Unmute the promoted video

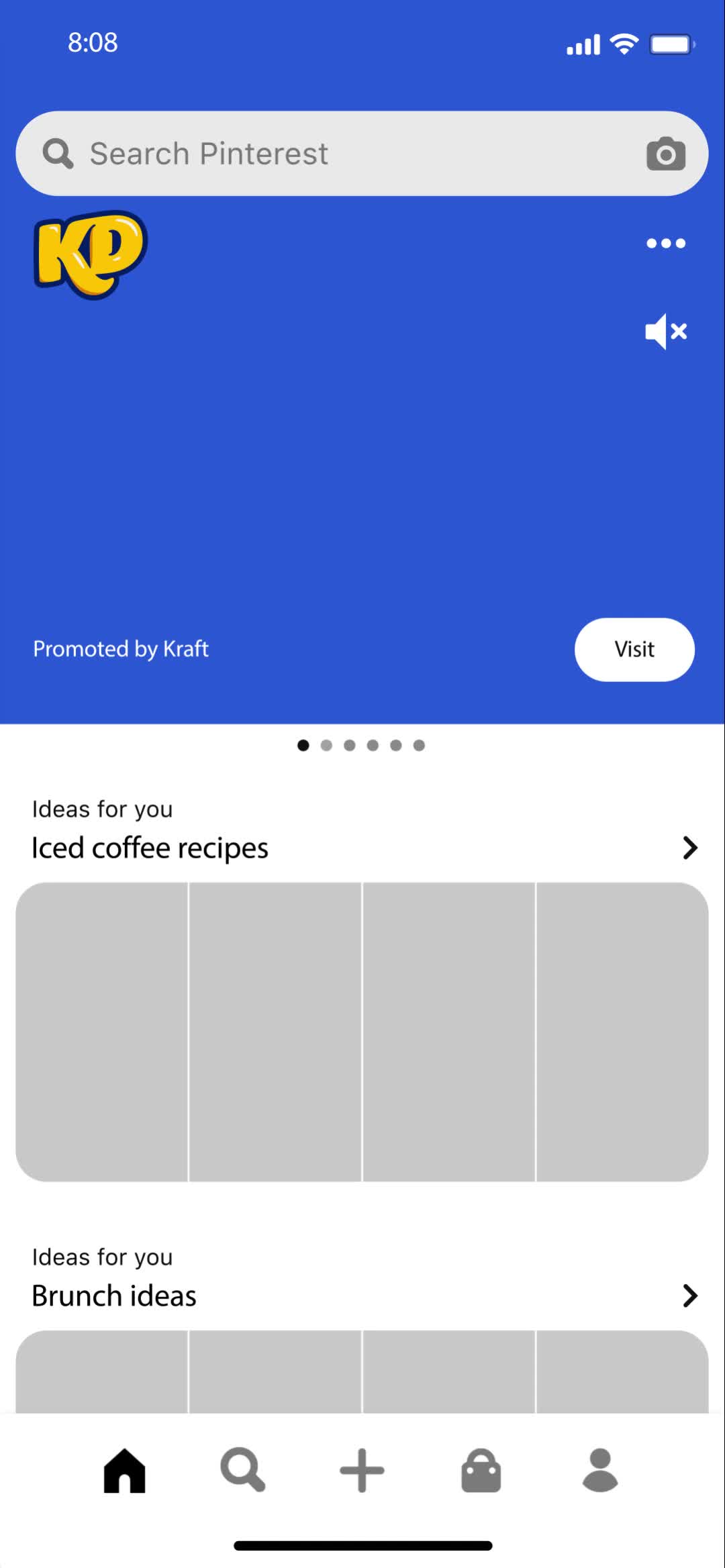(665, 331)
